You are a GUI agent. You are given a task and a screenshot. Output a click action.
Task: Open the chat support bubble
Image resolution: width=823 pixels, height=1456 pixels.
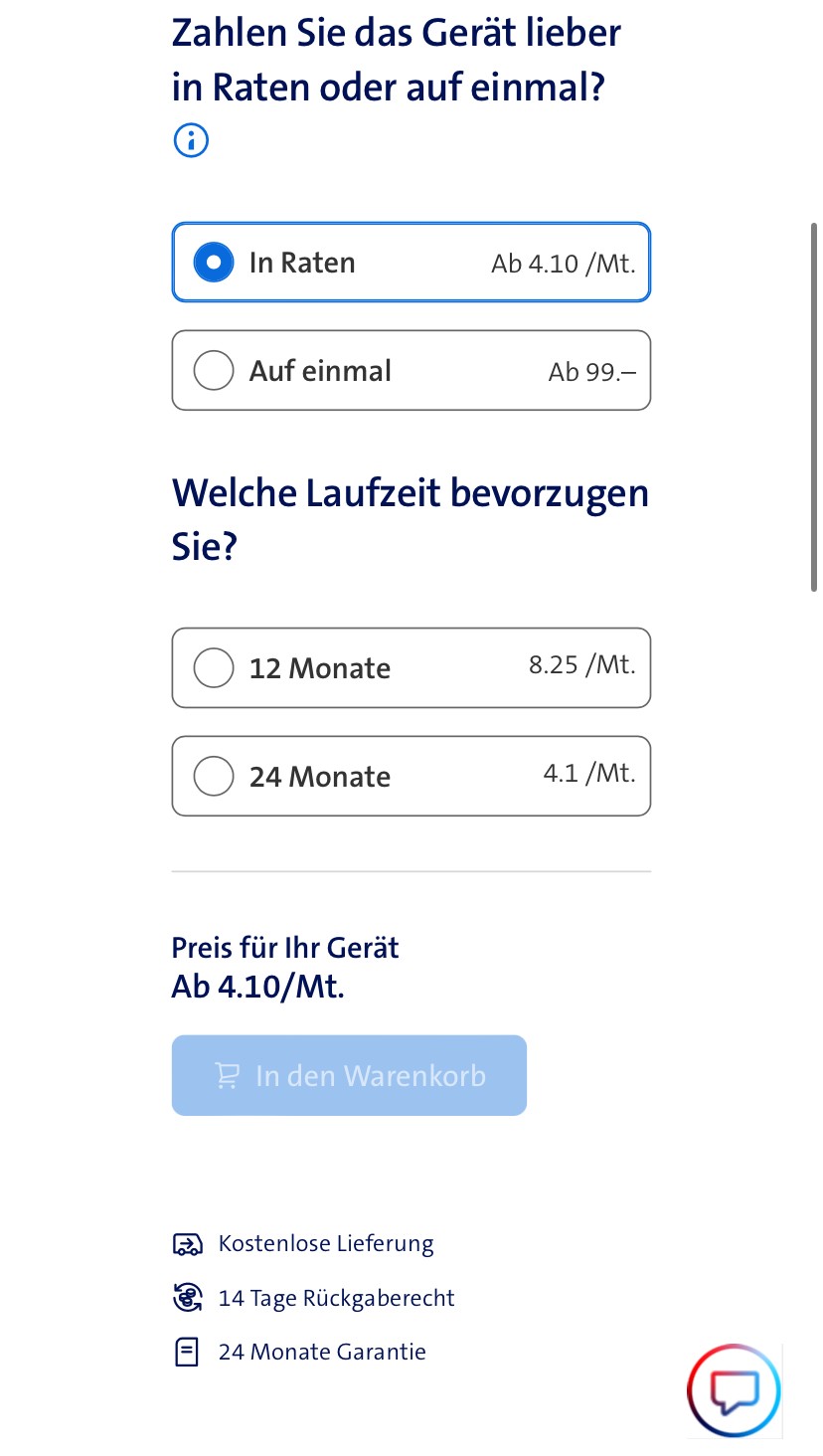[734, 1390]
